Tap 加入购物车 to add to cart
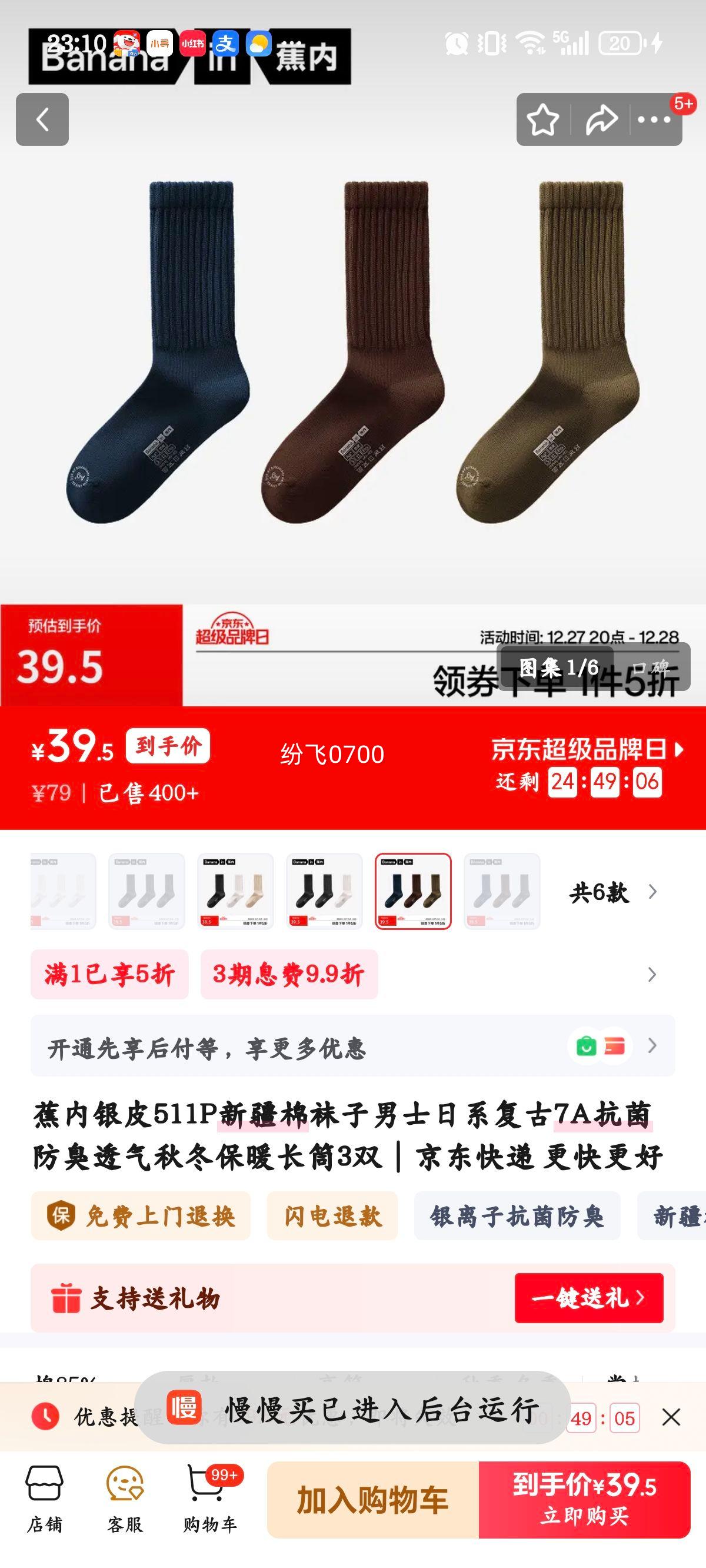This screenshot has width=706, height=1568. point(375,1499)
